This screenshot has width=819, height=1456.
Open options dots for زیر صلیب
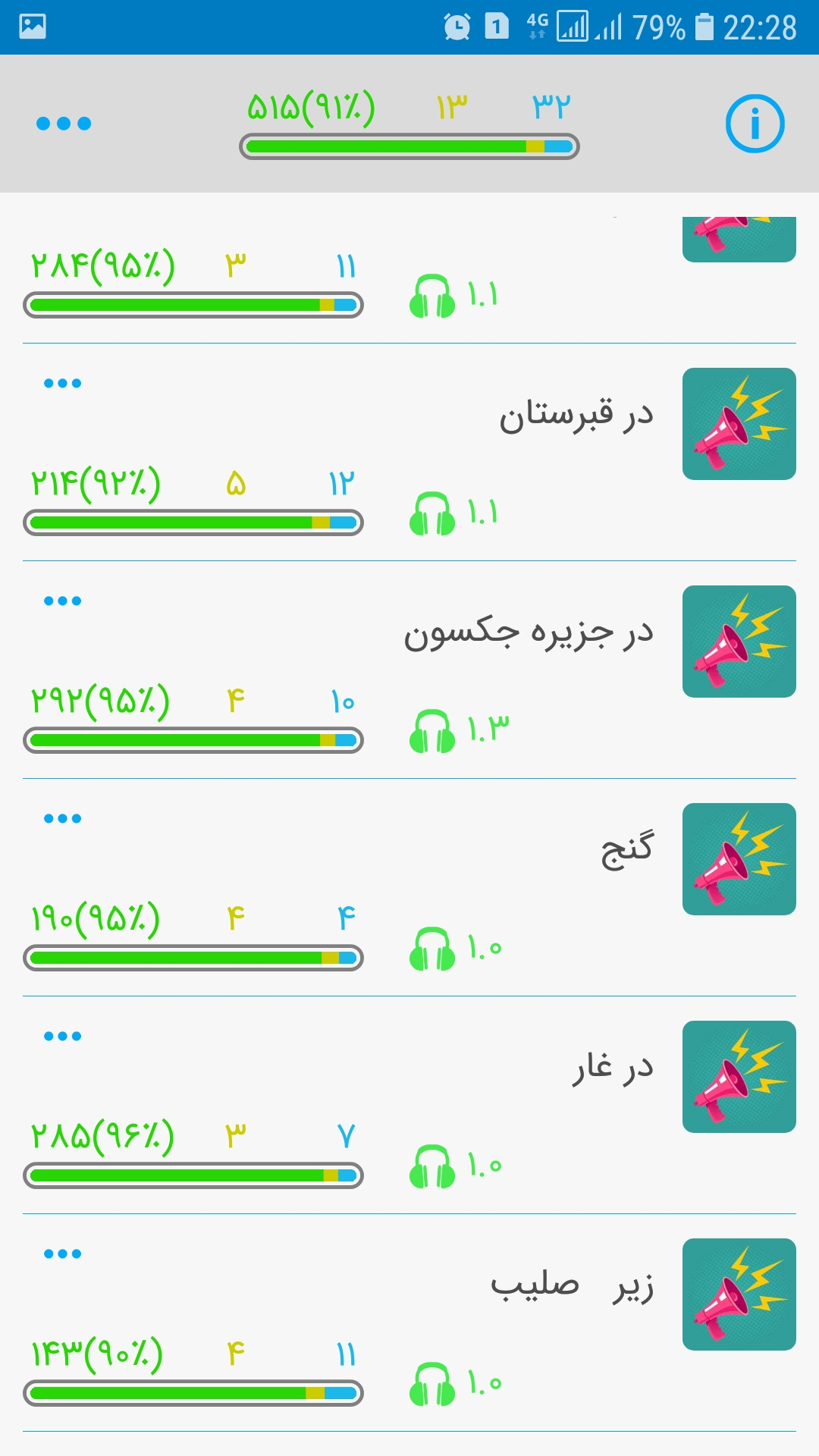pos(62,1254)
